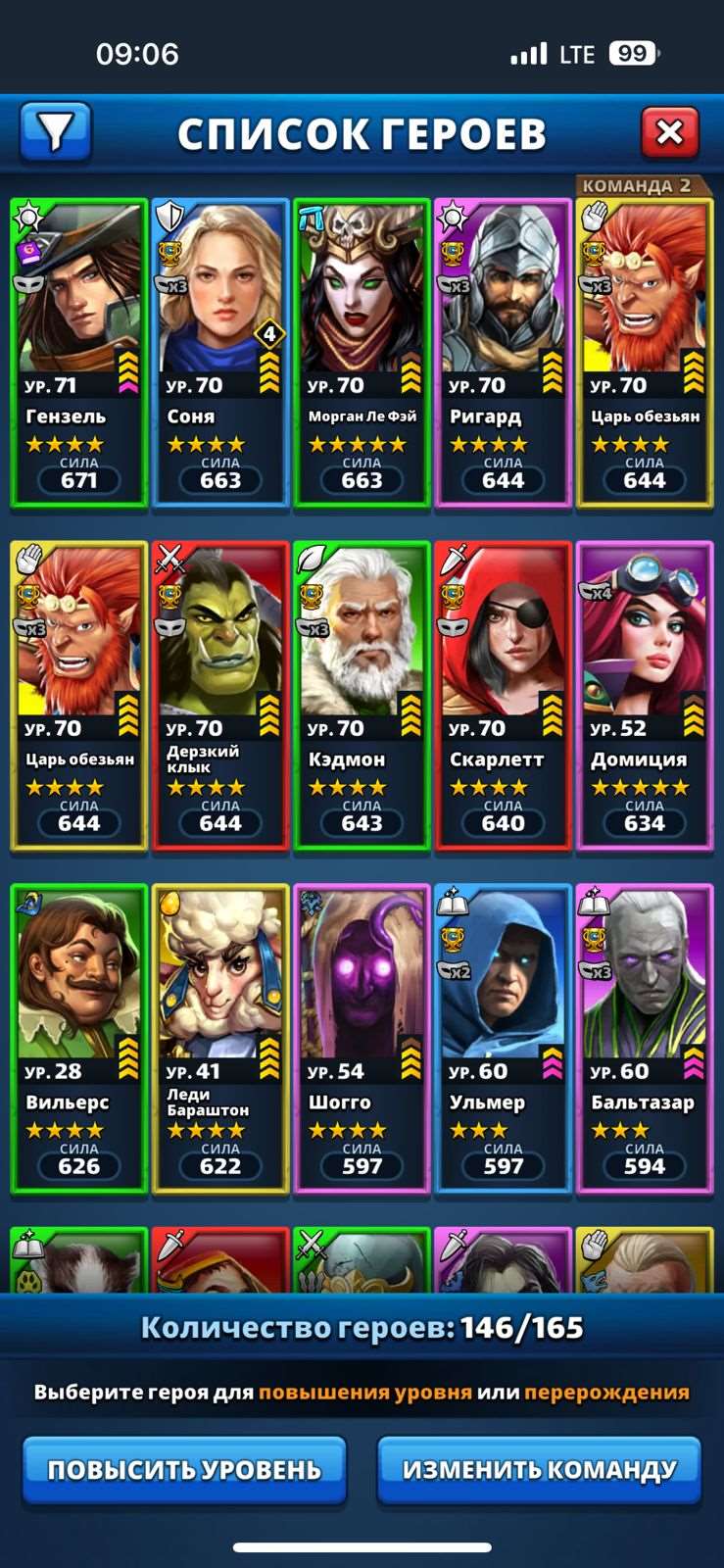Choose hero Морган Ле Фэй

[362, 353]
